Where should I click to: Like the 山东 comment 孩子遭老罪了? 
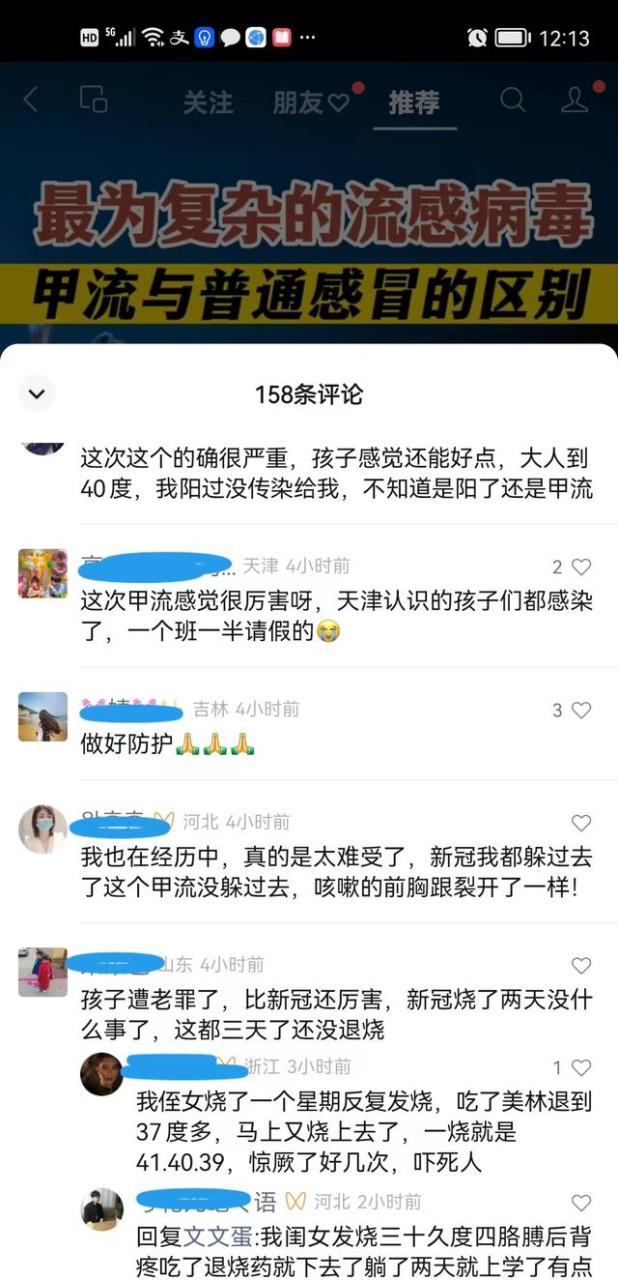pos(581,966)
